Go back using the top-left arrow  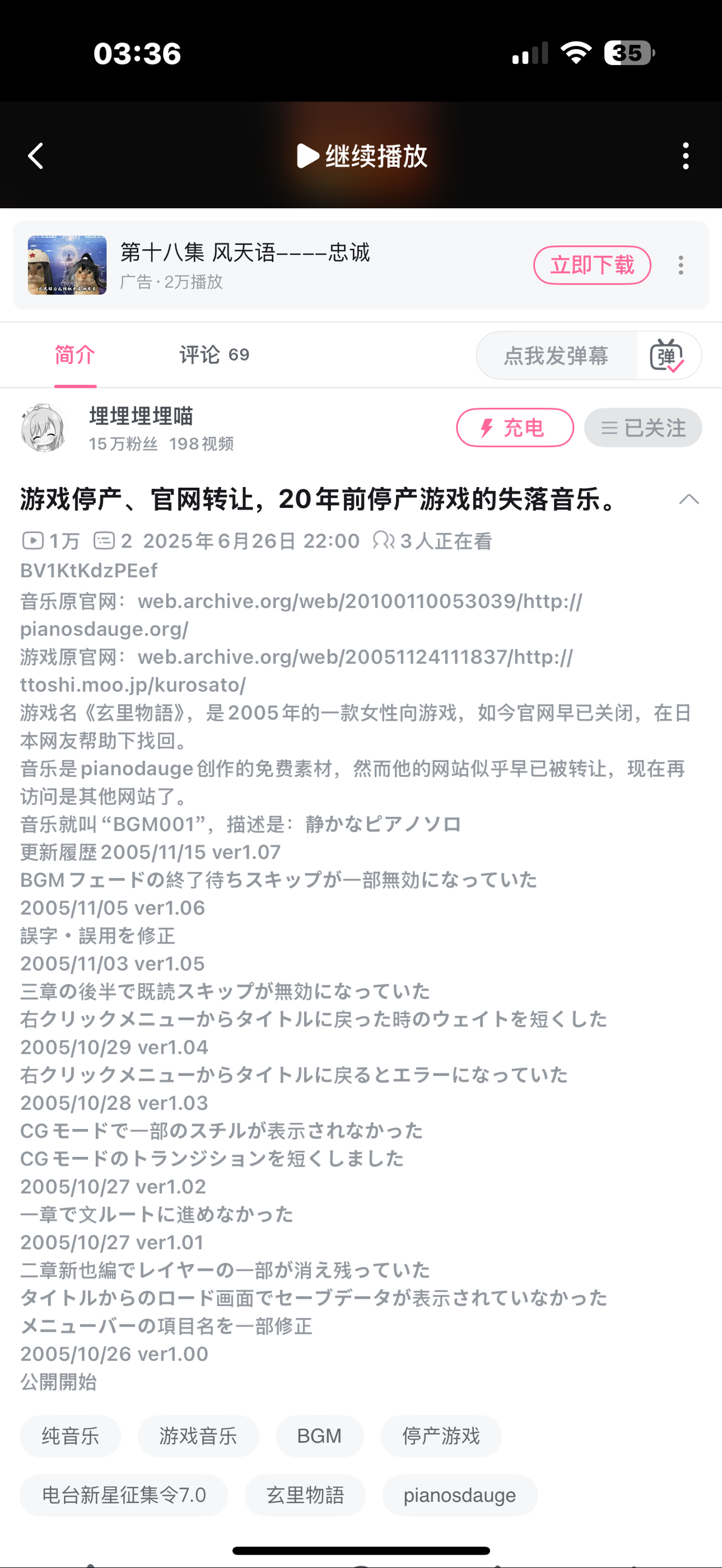coord(36,156)
